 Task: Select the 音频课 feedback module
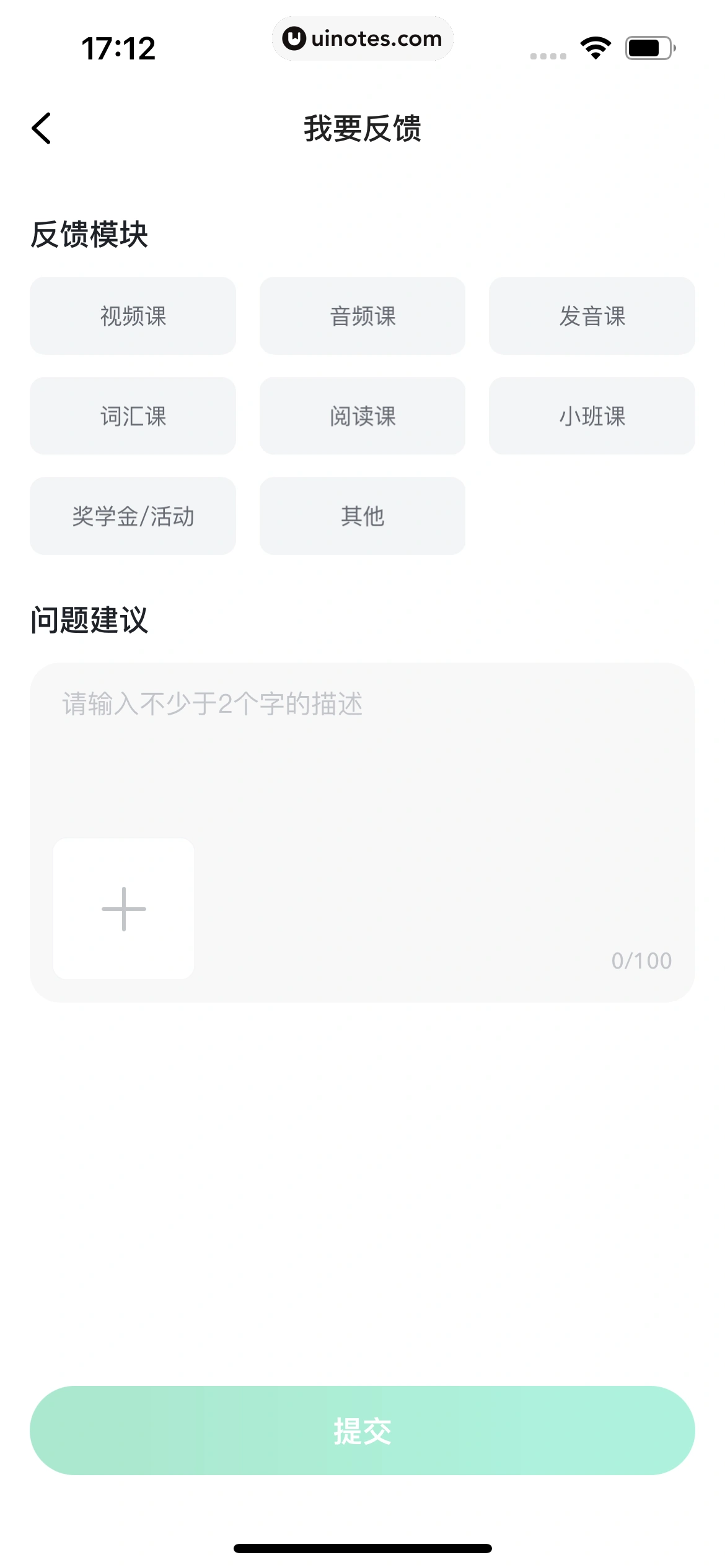tap(362, 316)
